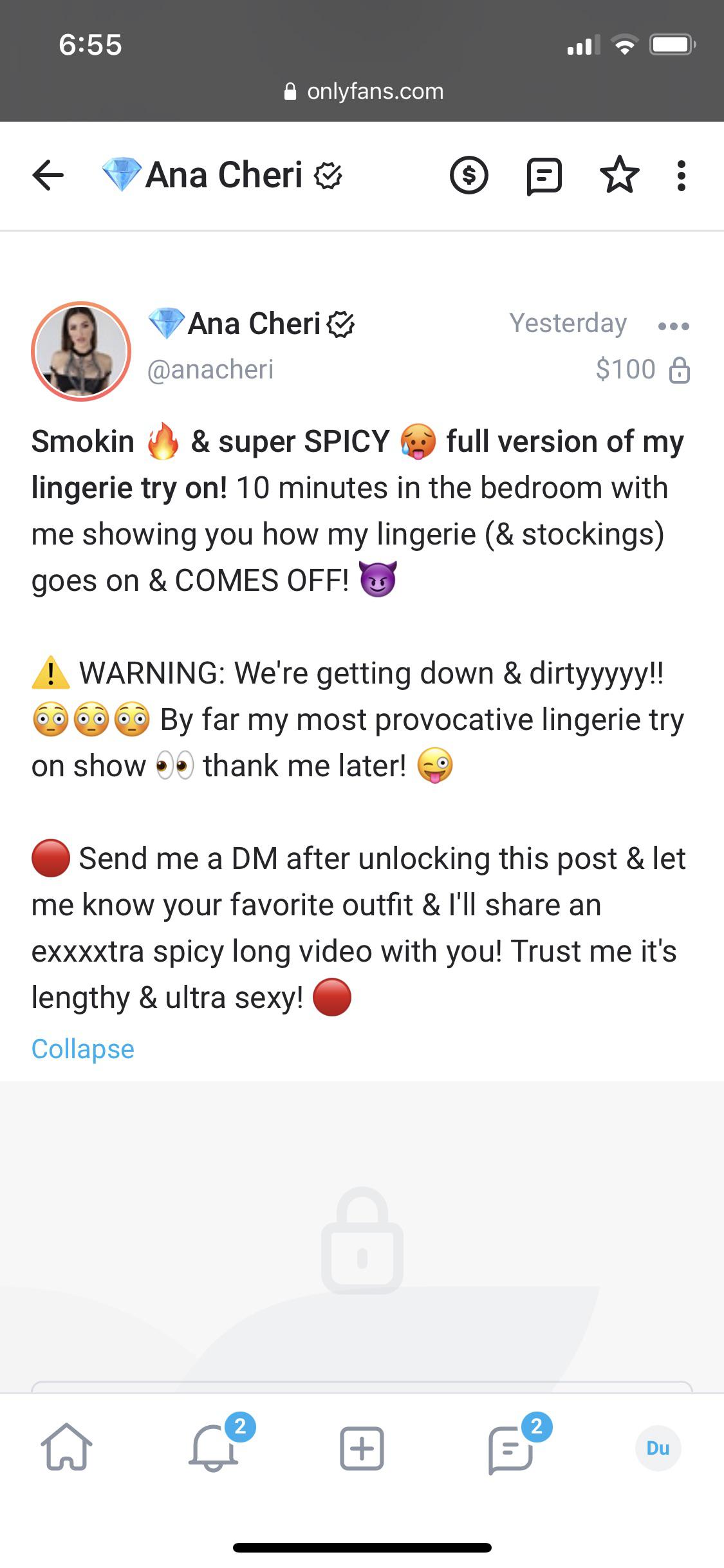Open Ana Cheri's profile picture on the post

[81, 351]
